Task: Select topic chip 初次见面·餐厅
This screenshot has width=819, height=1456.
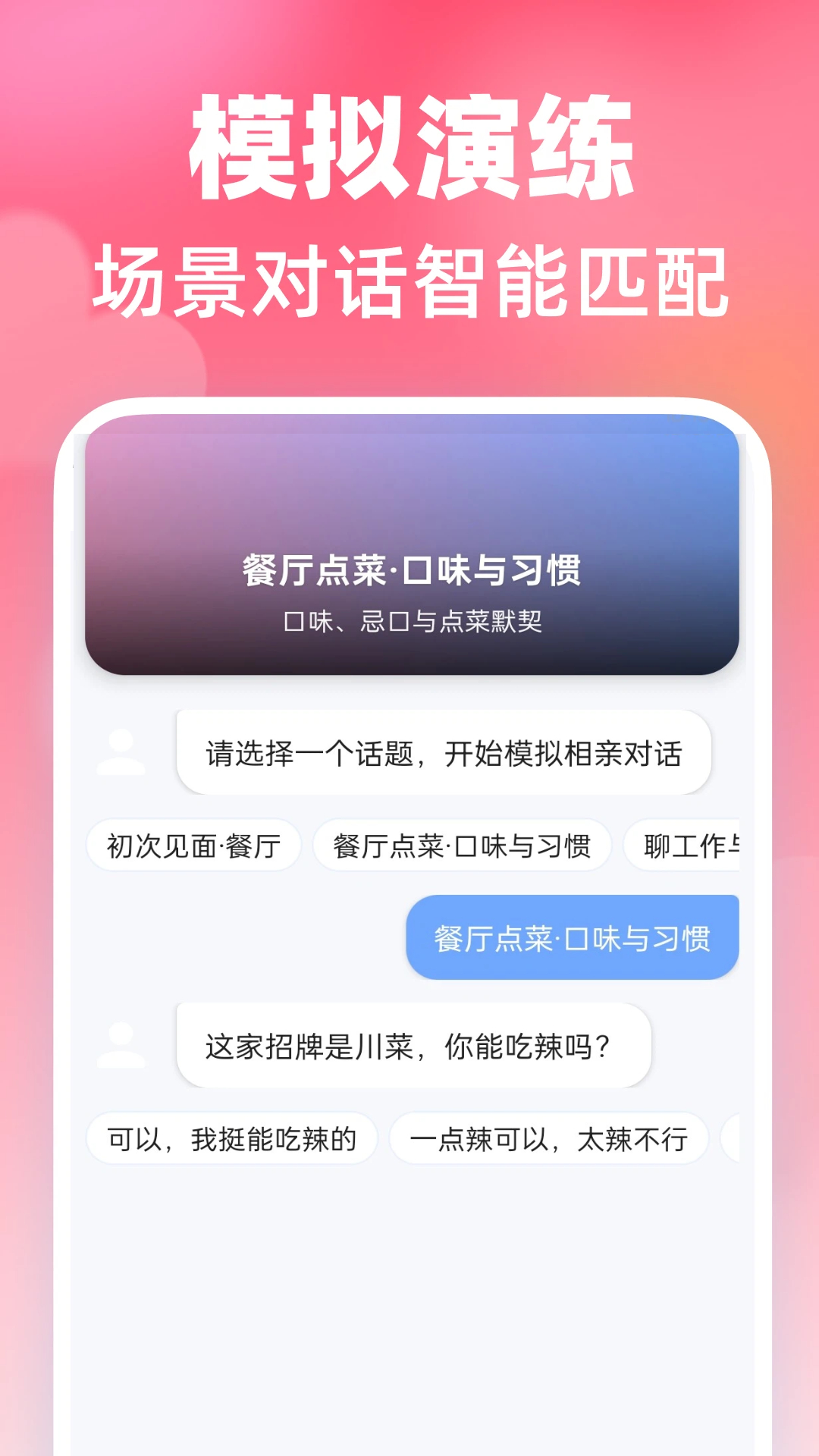Action: click(193, 846)
